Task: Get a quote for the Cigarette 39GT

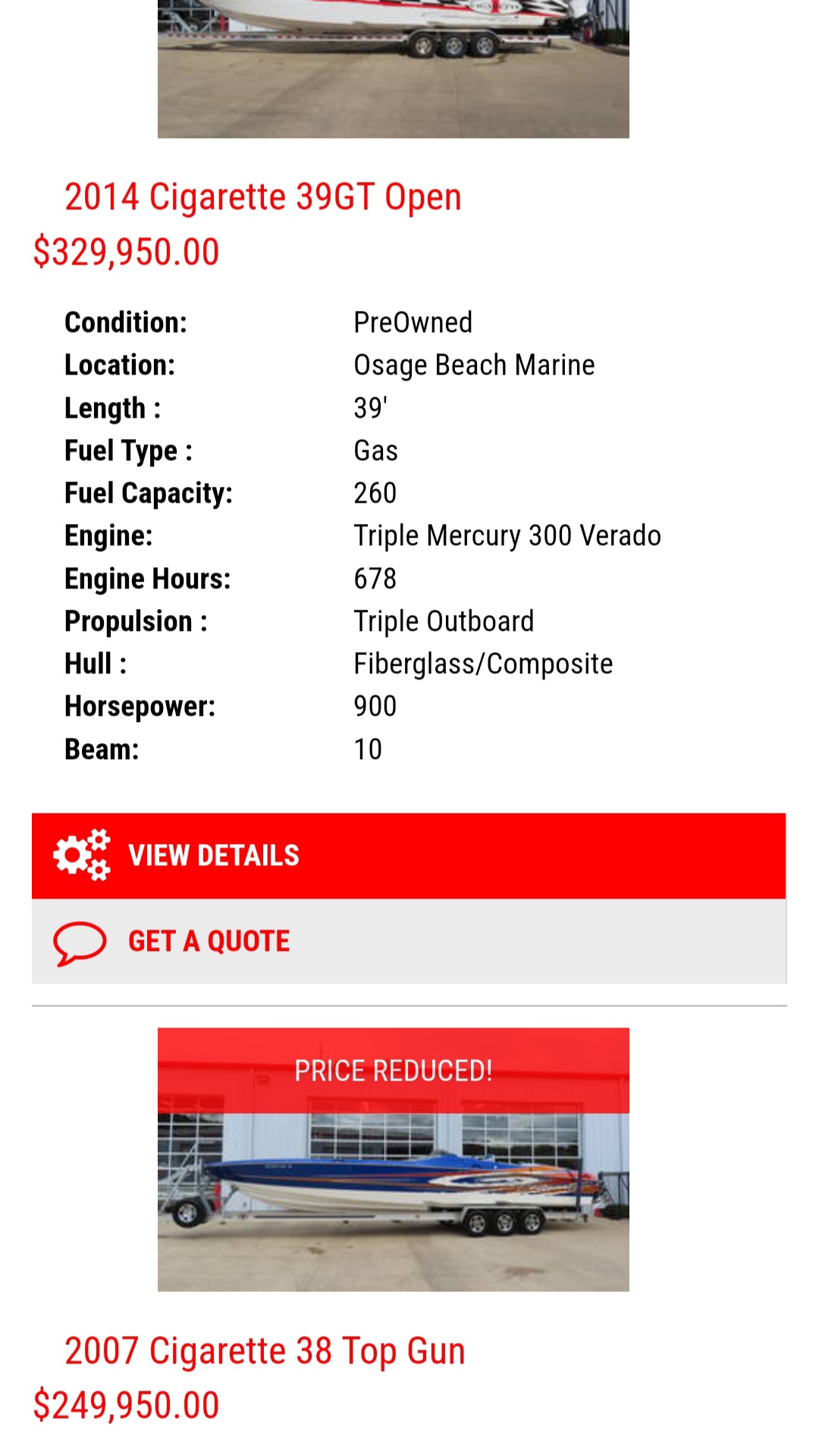Action: 408,941
